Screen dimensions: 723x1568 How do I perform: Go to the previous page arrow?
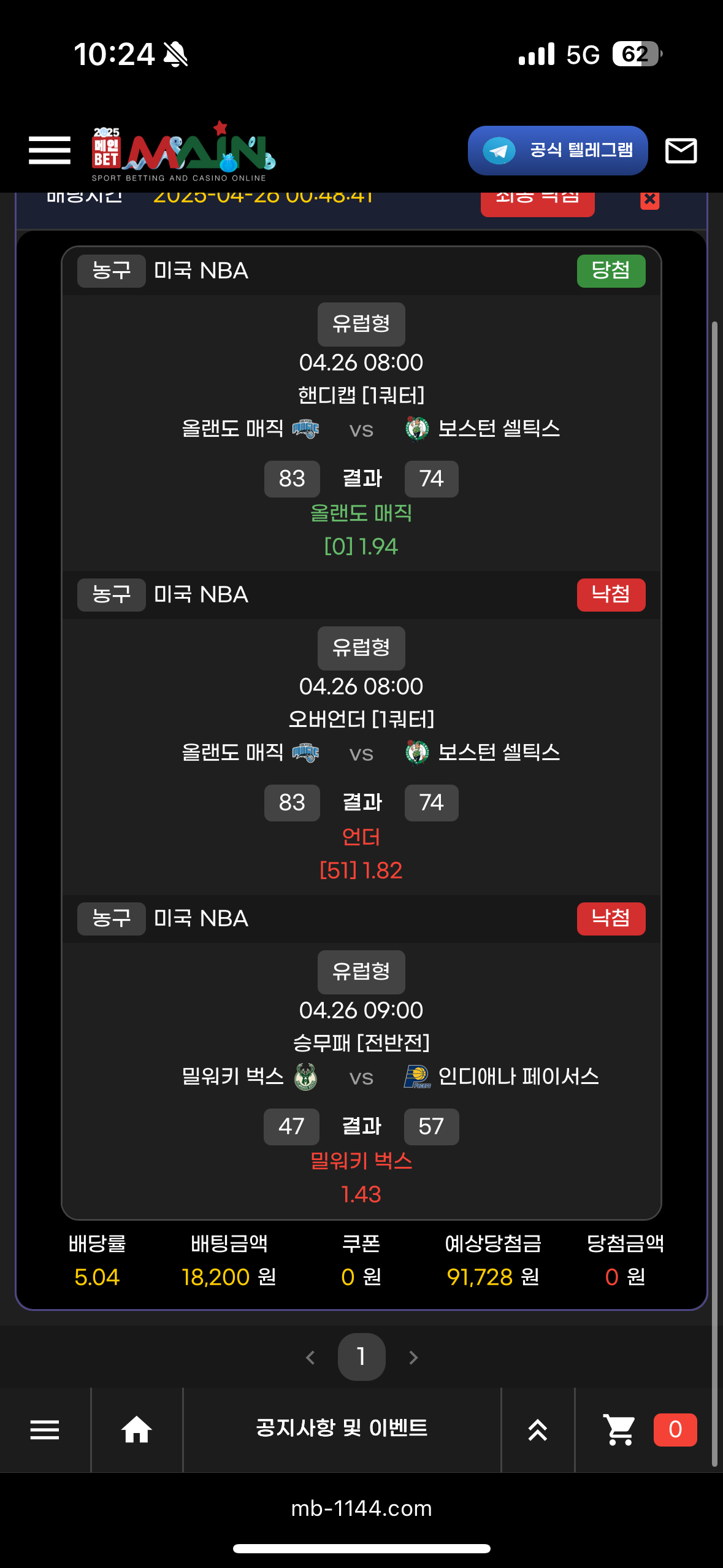pyautogui.click(x=310, y=1358)
